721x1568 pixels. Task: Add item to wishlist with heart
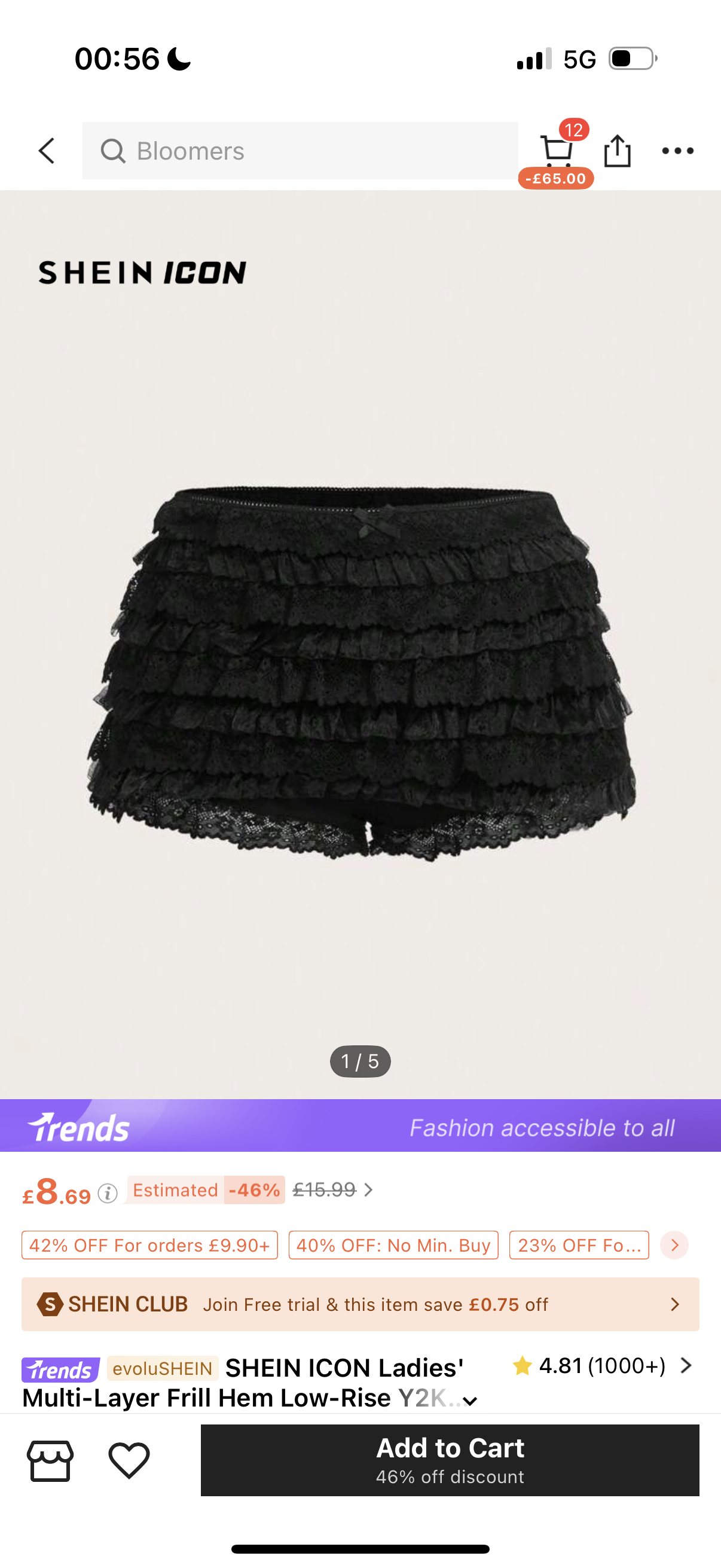tap(129, 1461)
